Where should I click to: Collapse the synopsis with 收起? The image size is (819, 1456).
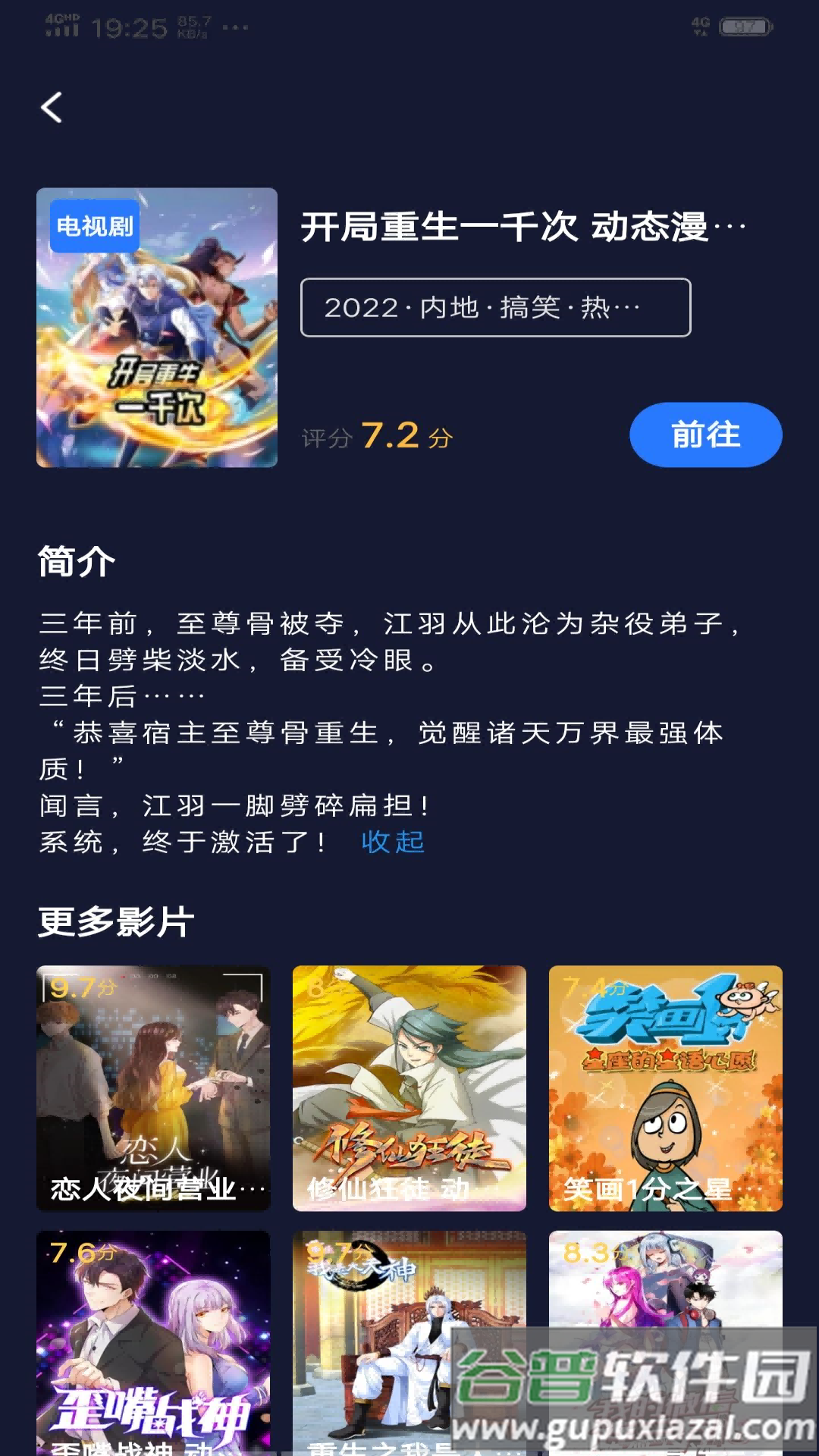coord(393,842)
